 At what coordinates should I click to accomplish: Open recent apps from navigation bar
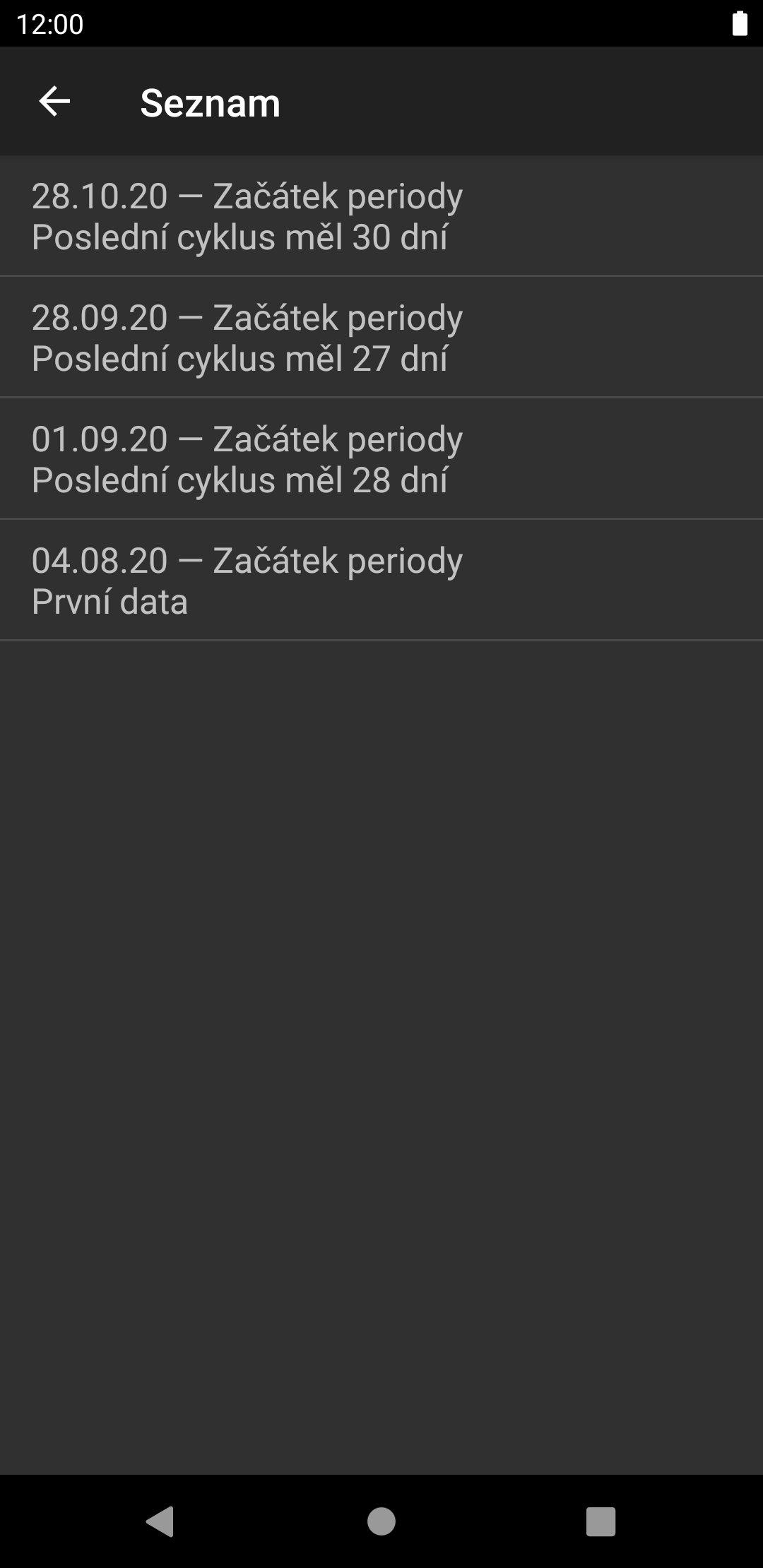(x=601, y=1521)
